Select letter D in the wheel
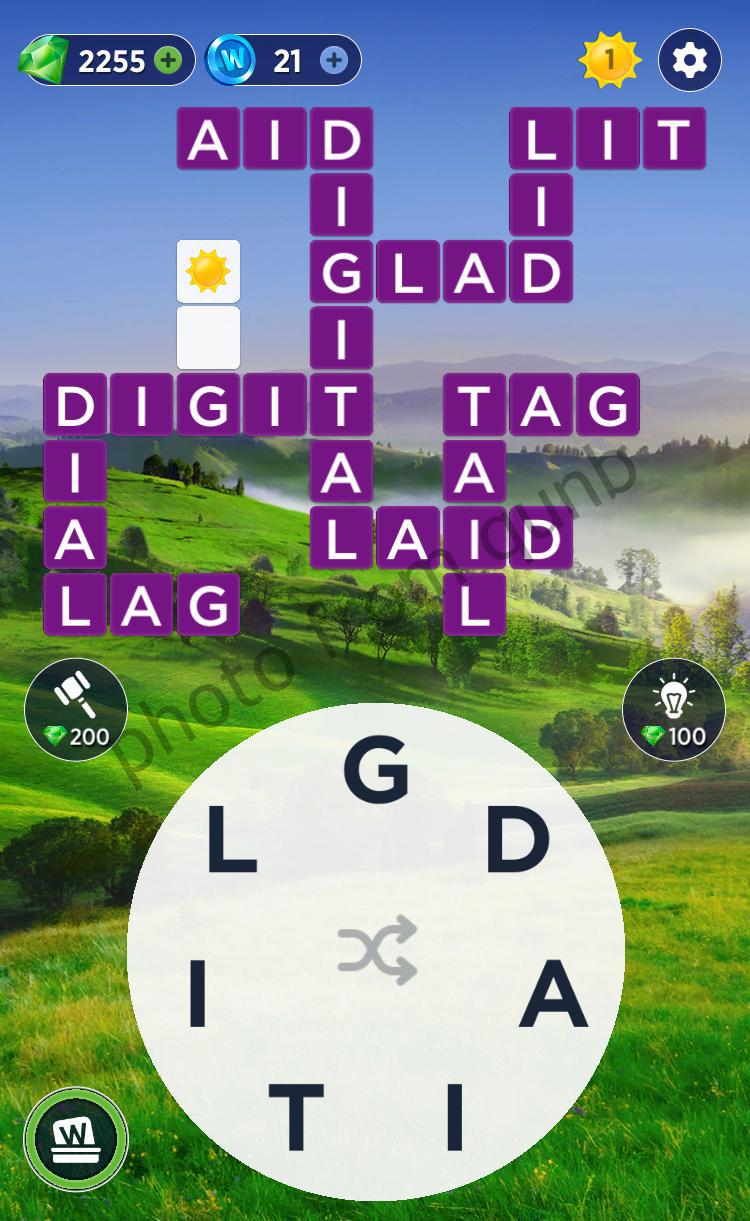 pyautogui.click(x=517, y=839)
